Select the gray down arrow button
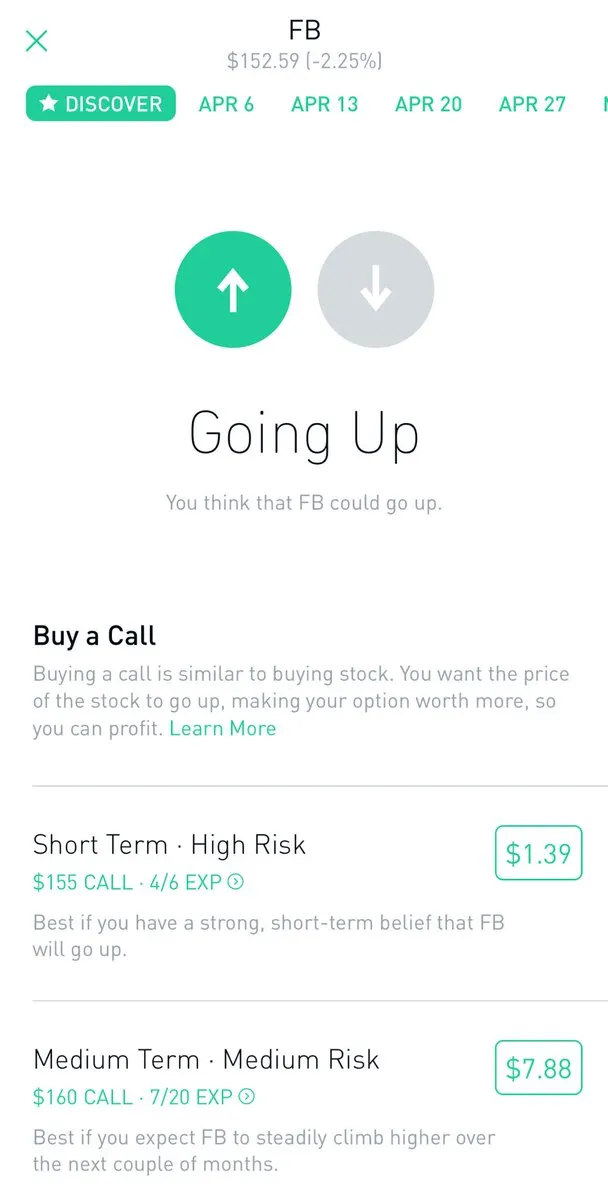This screenshot has height=1200, width=608. pos(376,289)
